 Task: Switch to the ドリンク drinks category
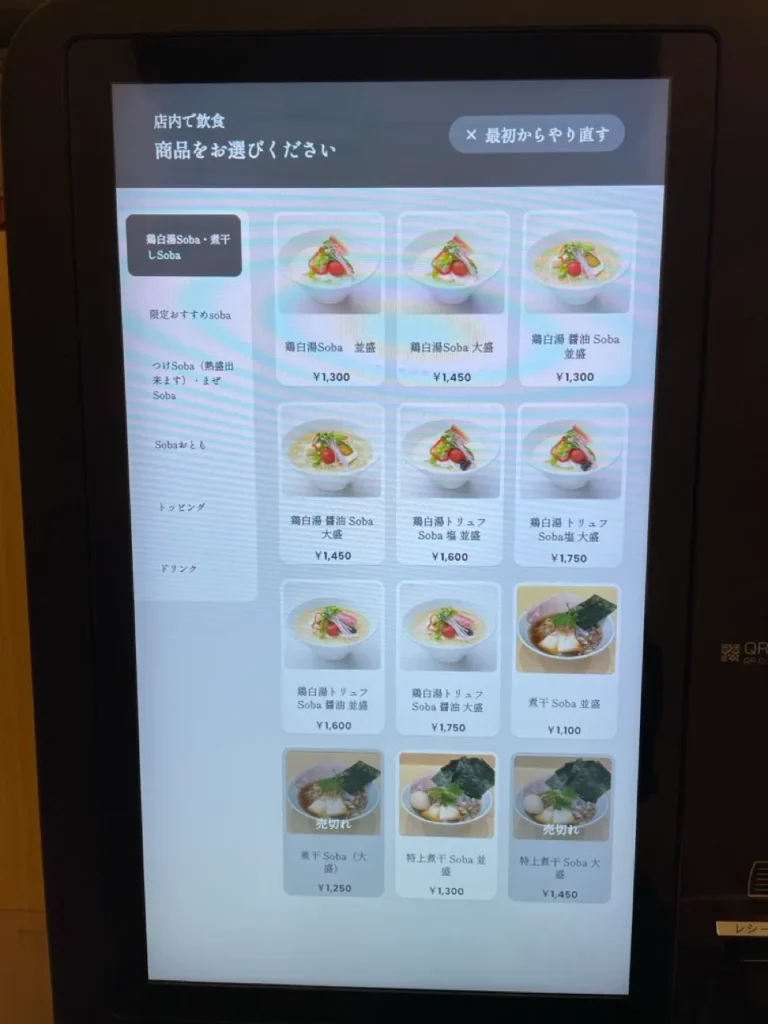click(x=178, y=568)
